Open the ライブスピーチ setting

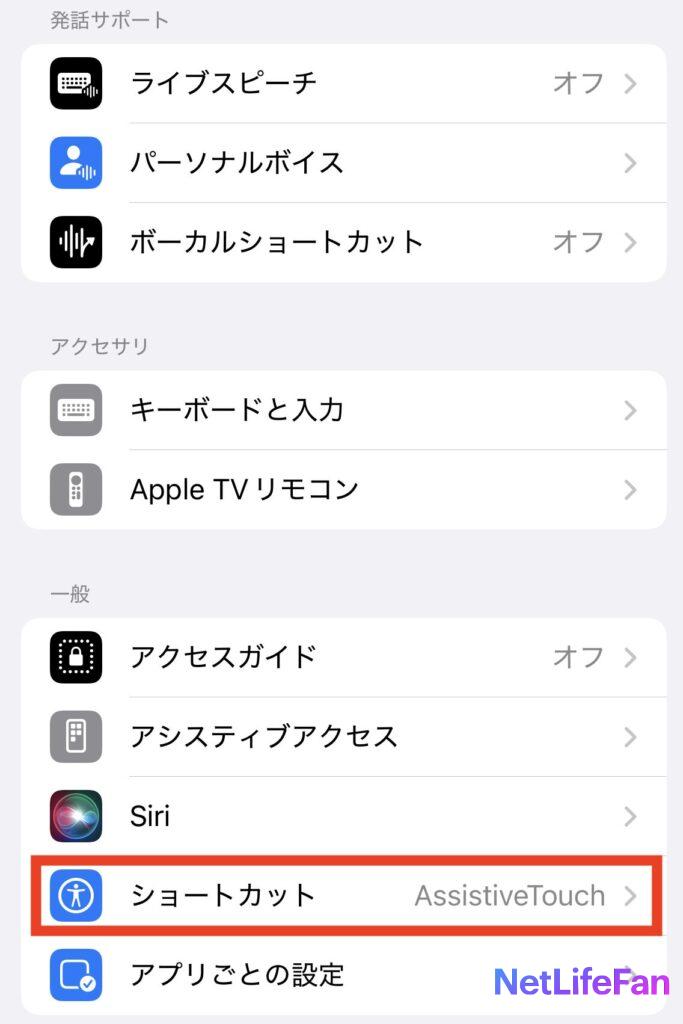pyautogui.click(x=342, y=83)
